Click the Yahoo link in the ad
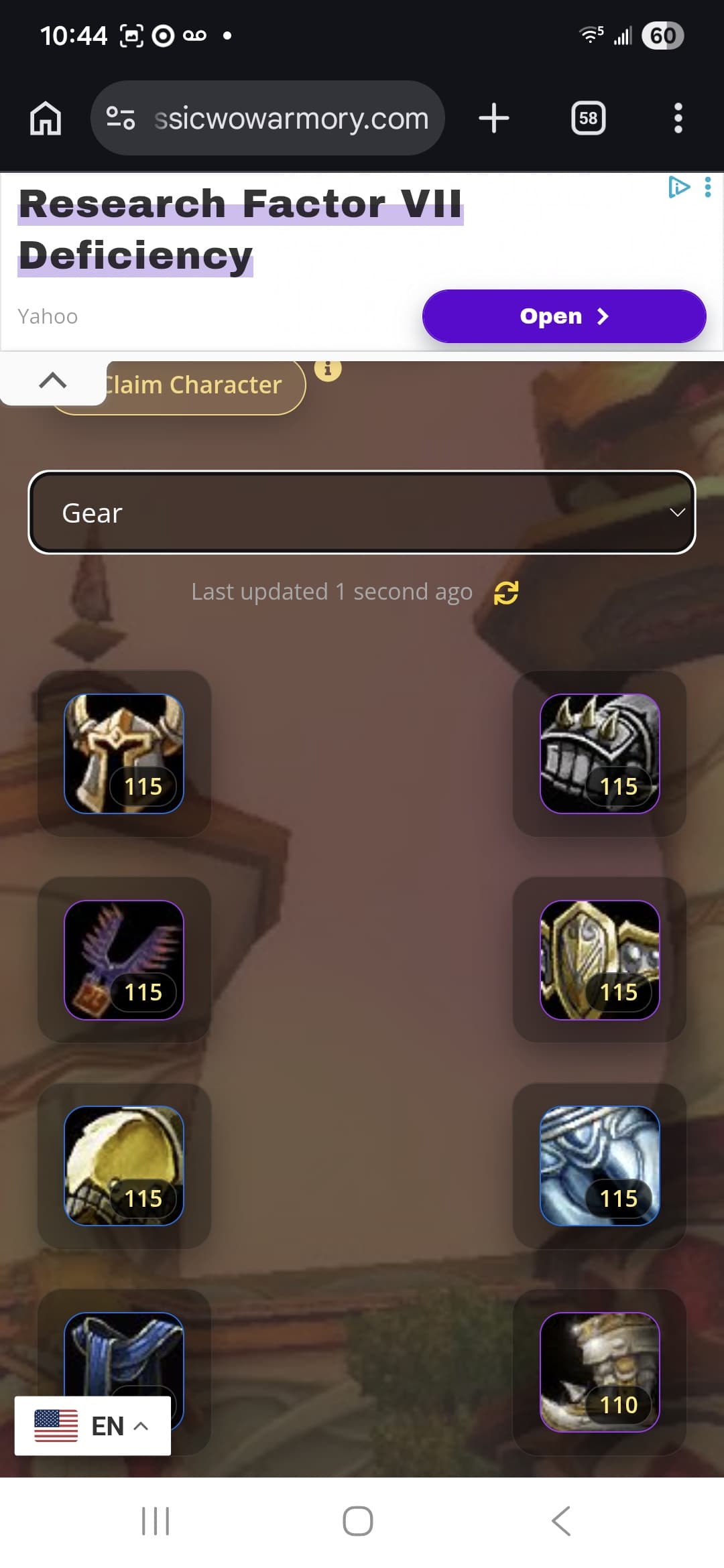 (47, 316)
